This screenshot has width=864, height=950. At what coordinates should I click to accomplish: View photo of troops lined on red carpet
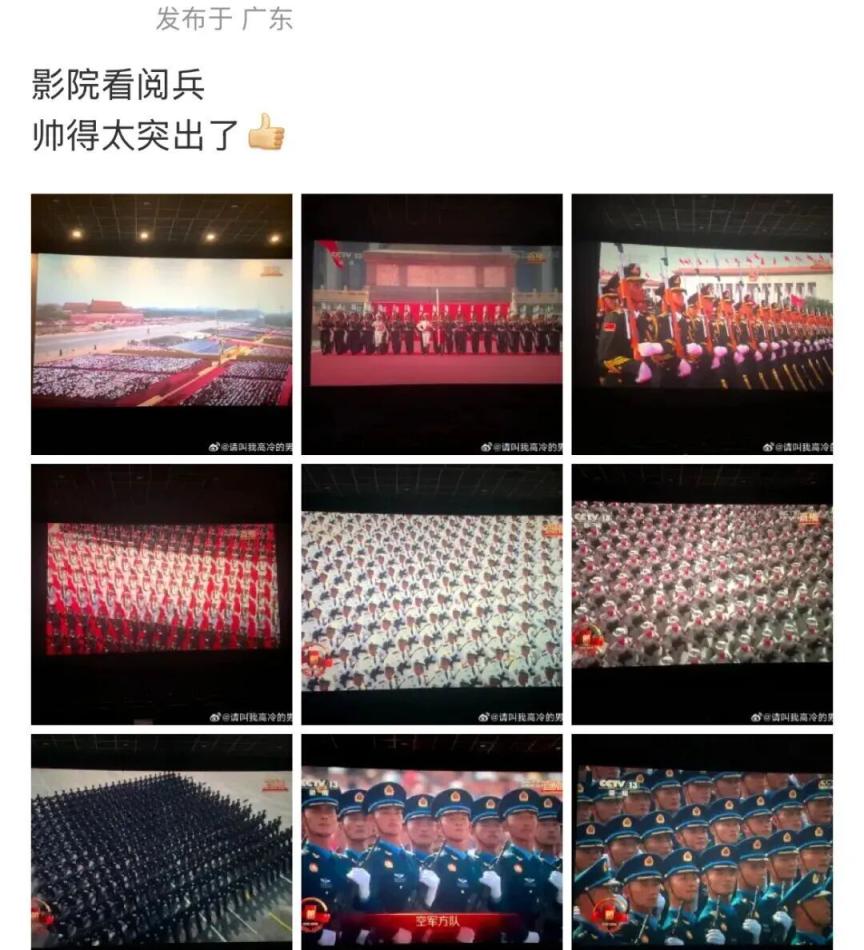coord(432,324)
